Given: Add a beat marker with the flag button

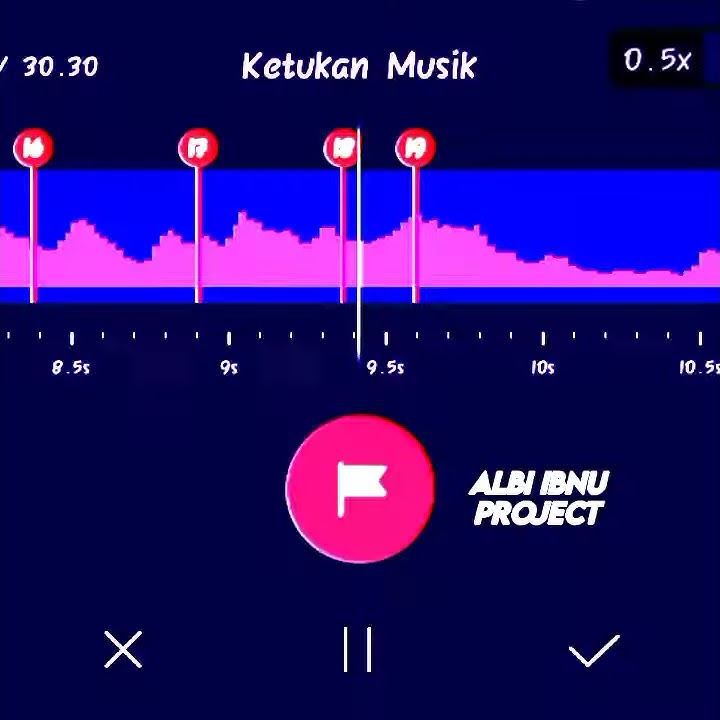Looking at the screenshot, I should (x=360, y=488).
